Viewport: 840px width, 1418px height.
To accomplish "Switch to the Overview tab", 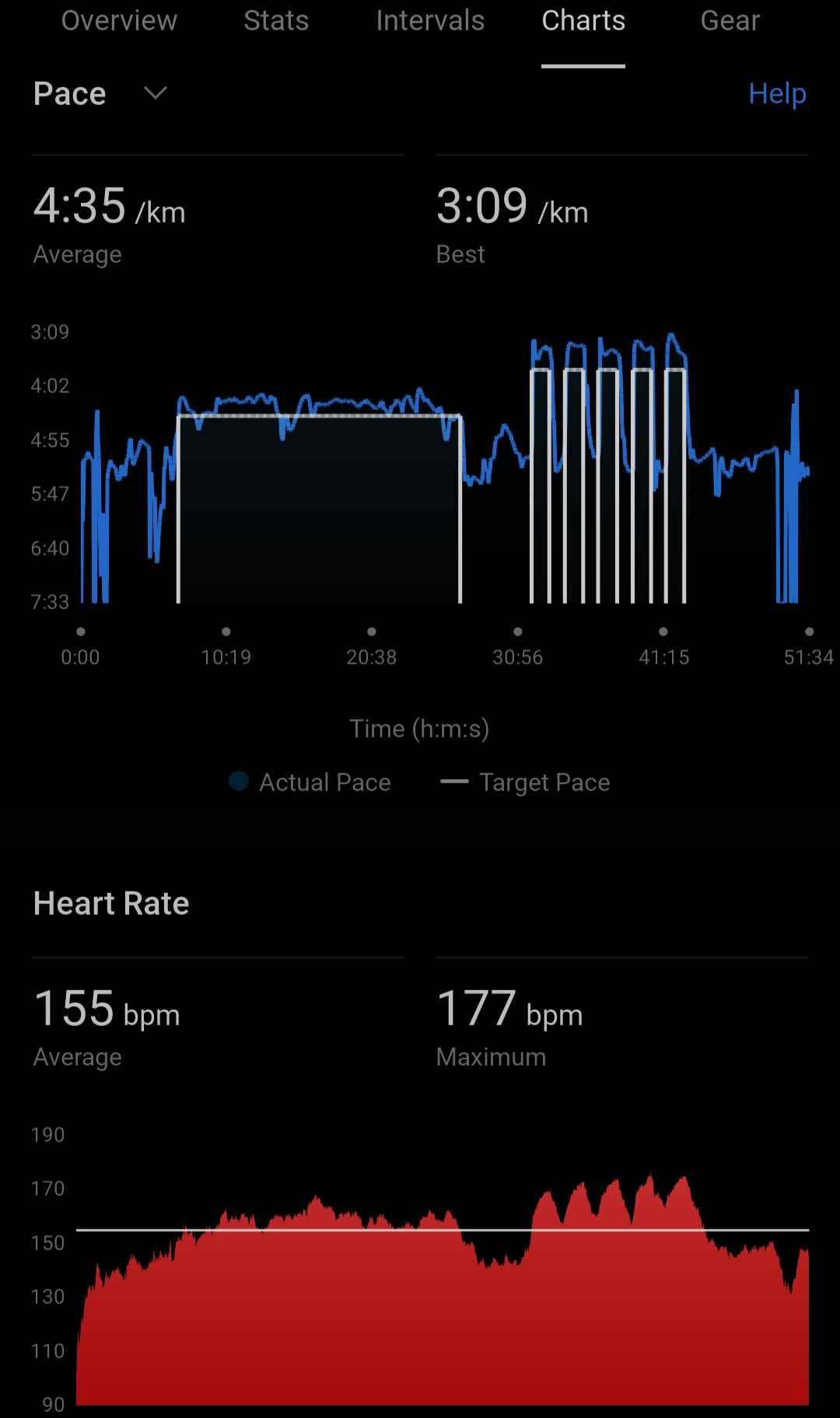I will [x=119, y=21].
